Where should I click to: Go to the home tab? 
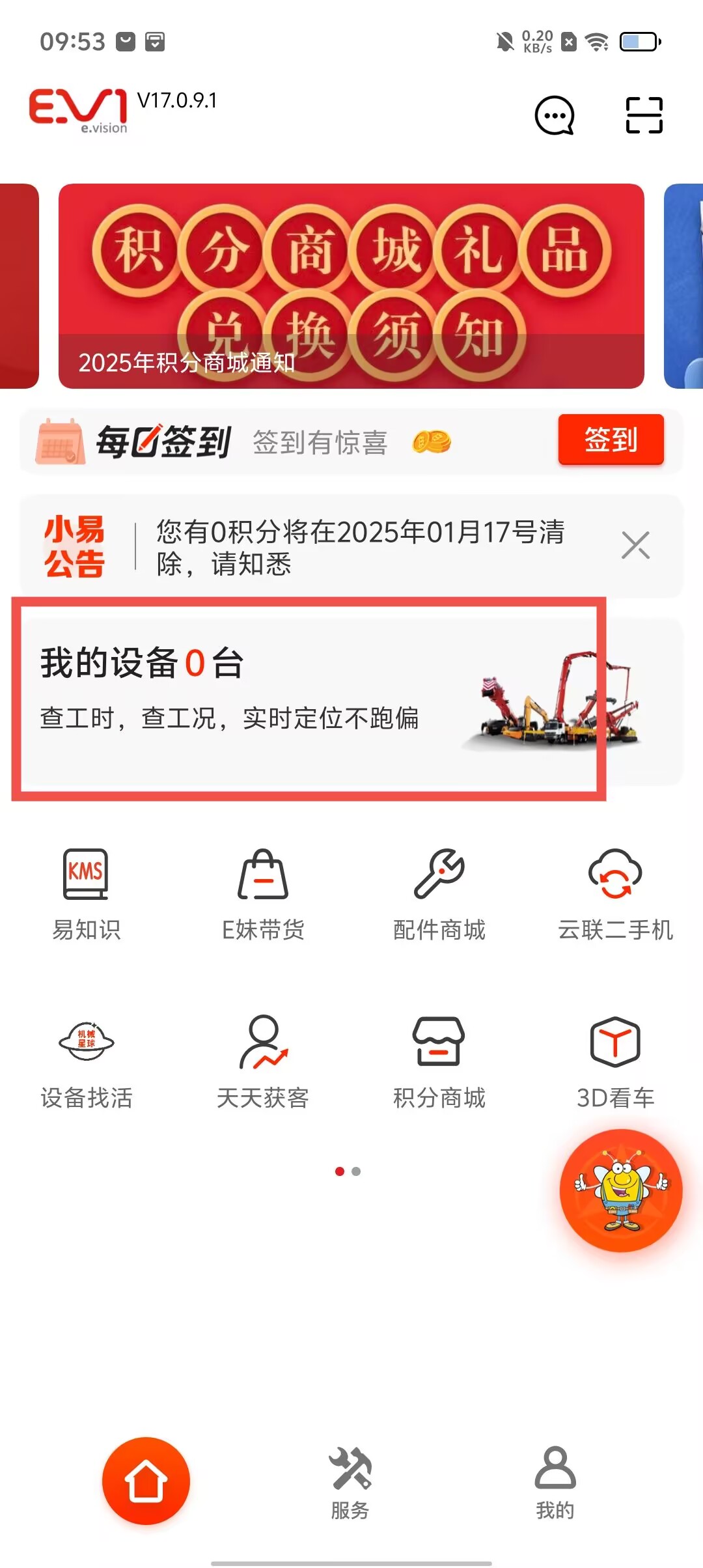[x=146, y=1481]
